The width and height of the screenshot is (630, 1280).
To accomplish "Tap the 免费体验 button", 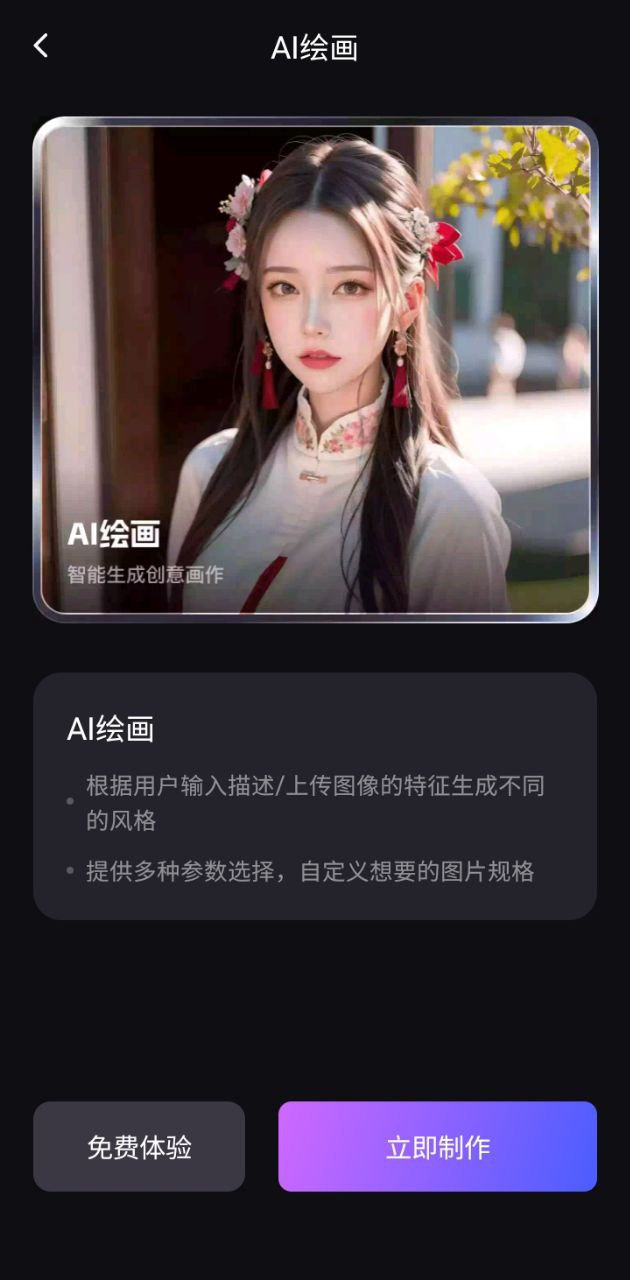I will click(139, 1147).
